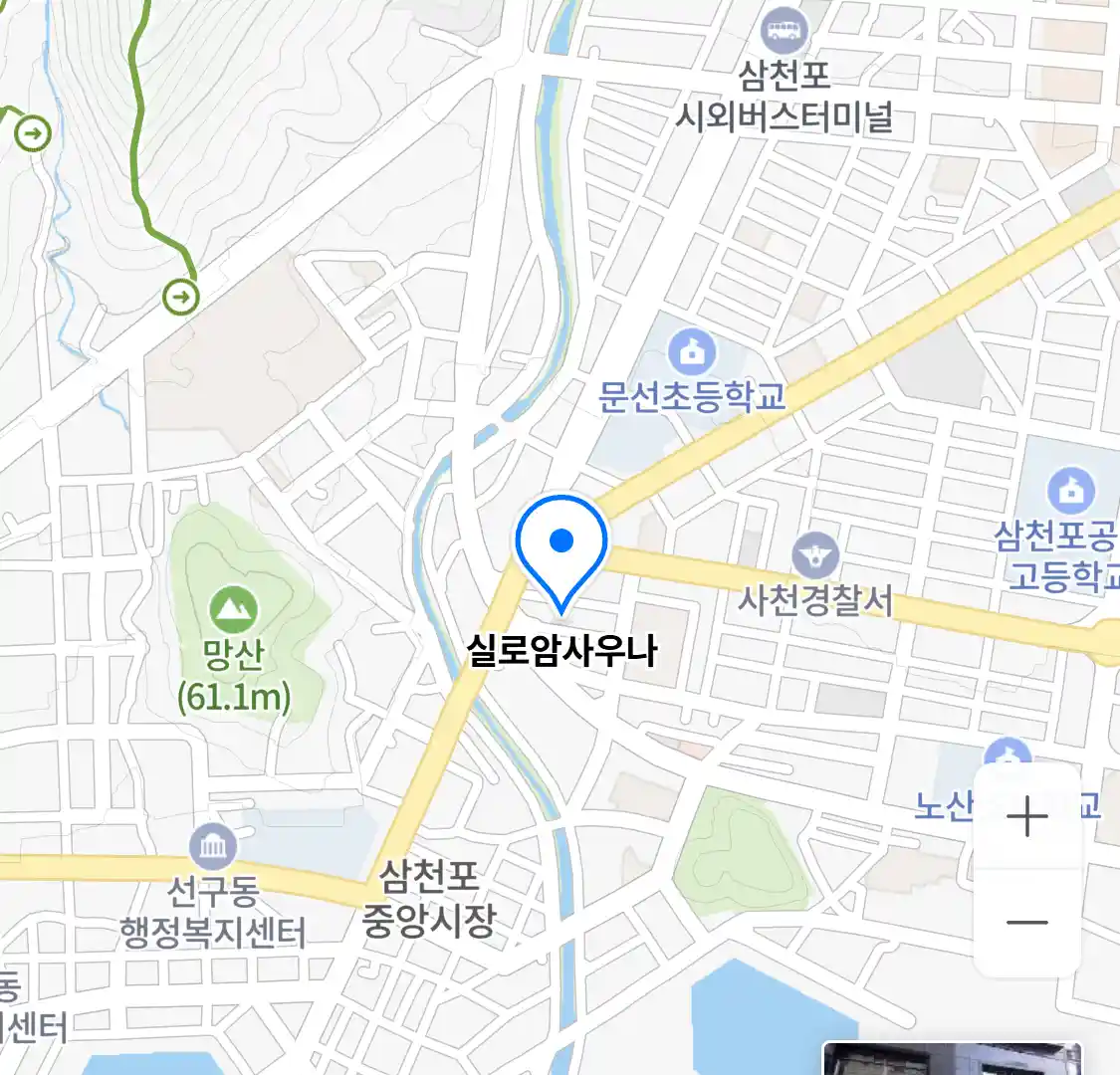Select the 망산 mountain marker

pos(234,607)
